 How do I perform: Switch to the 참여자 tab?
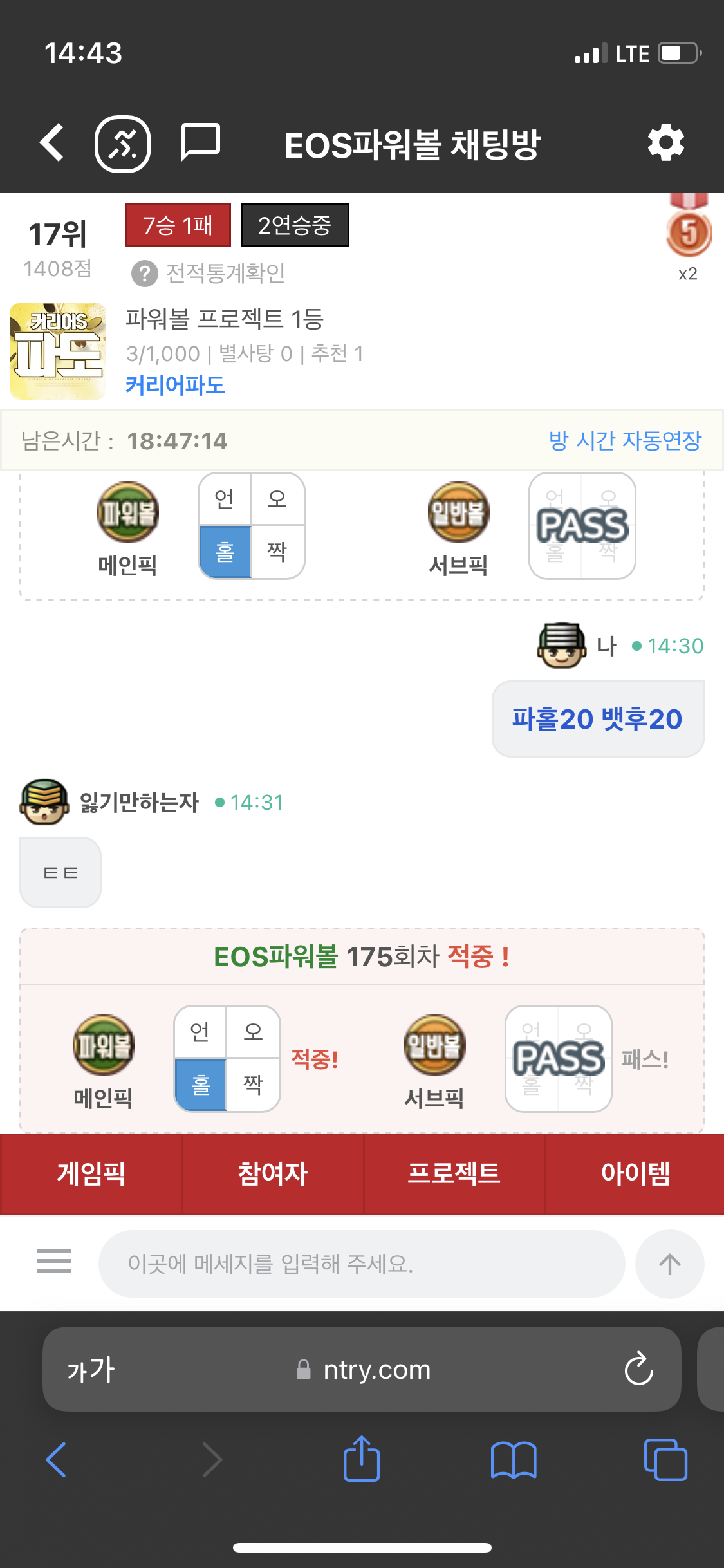point(273,1173)
